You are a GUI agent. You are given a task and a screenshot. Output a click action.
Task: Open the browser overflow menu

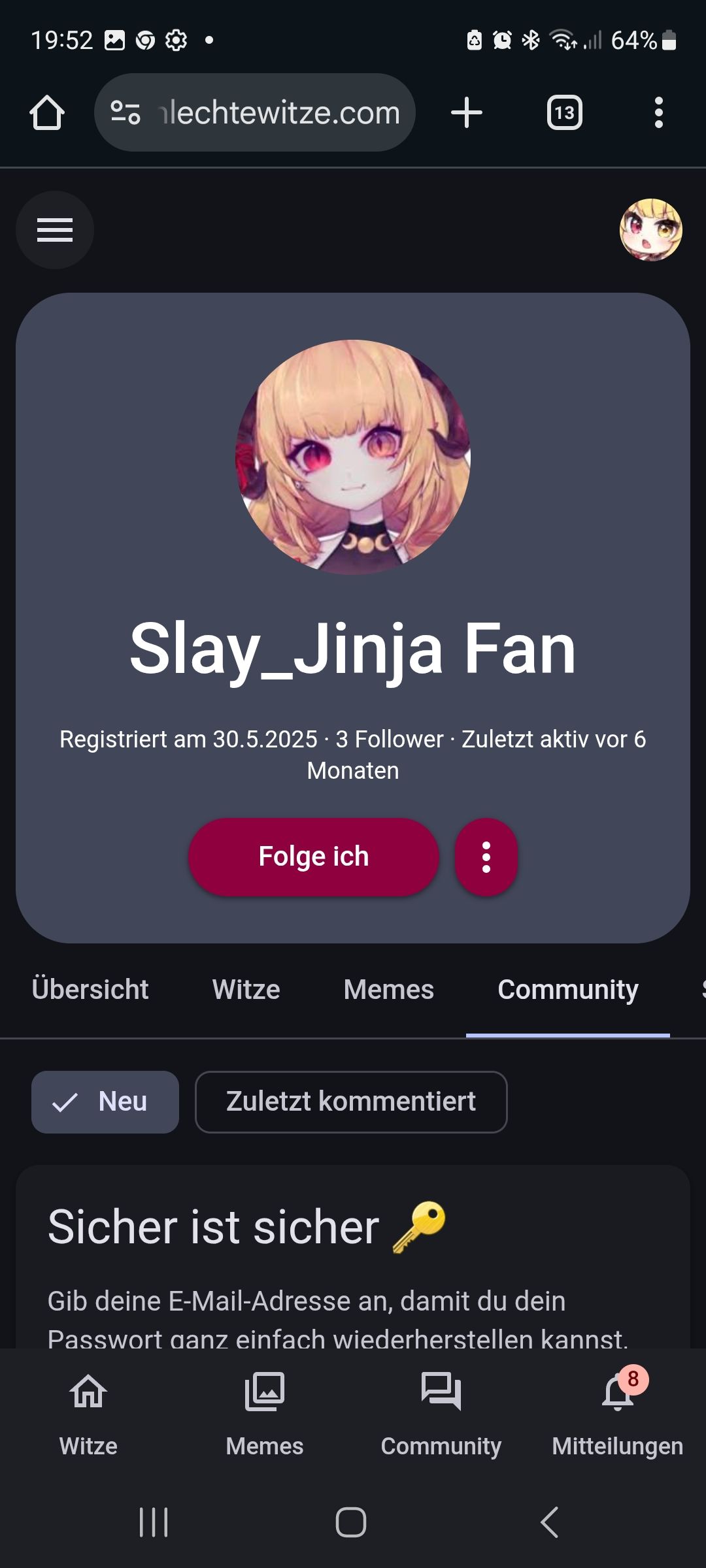[x=659, y=112]
